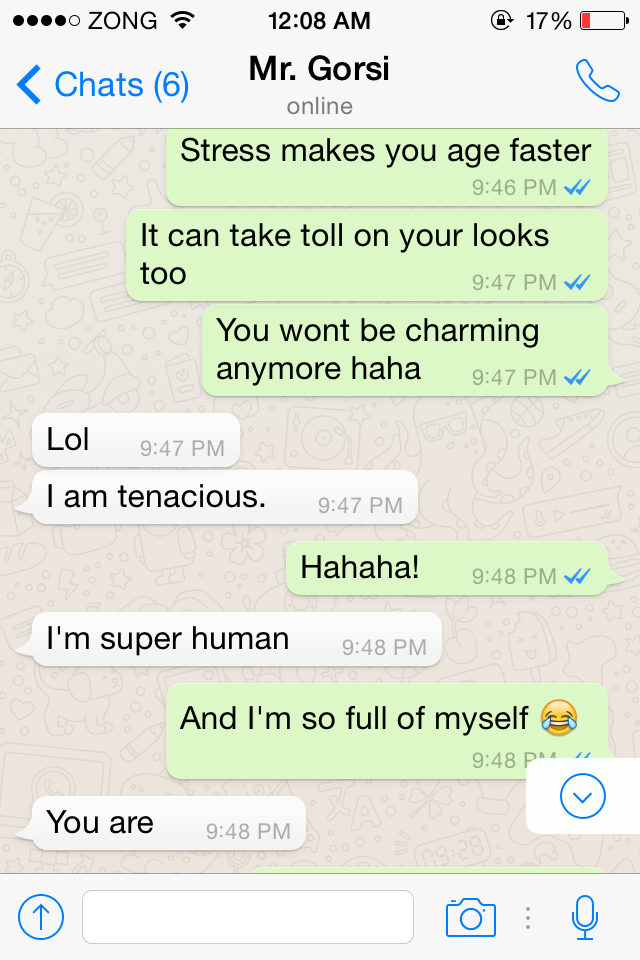Tap the attachment upload arrow icon

click(x=41, y=916)
